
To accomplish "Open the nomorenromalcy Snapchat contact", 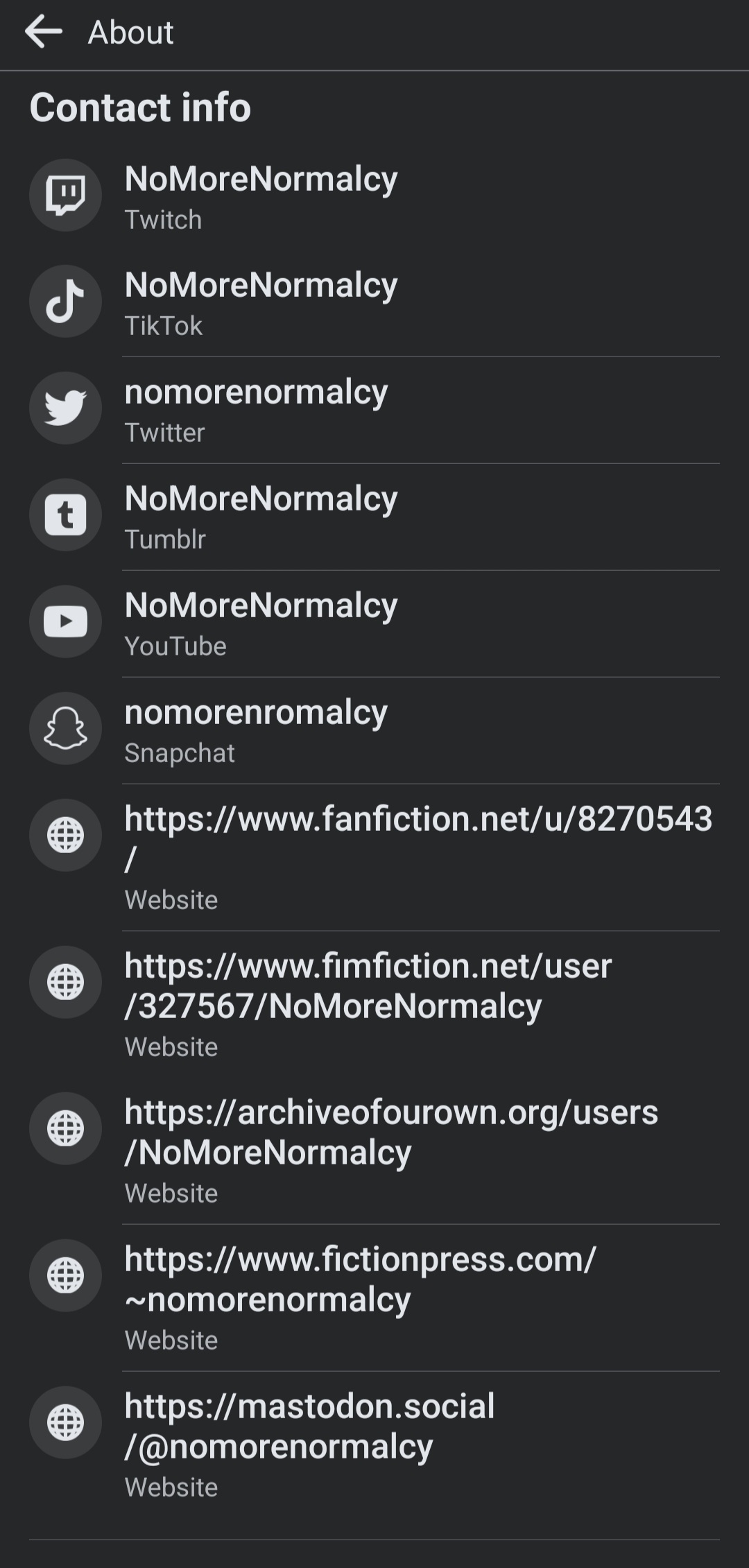I will pyautogui.click(x=374, y=730).
